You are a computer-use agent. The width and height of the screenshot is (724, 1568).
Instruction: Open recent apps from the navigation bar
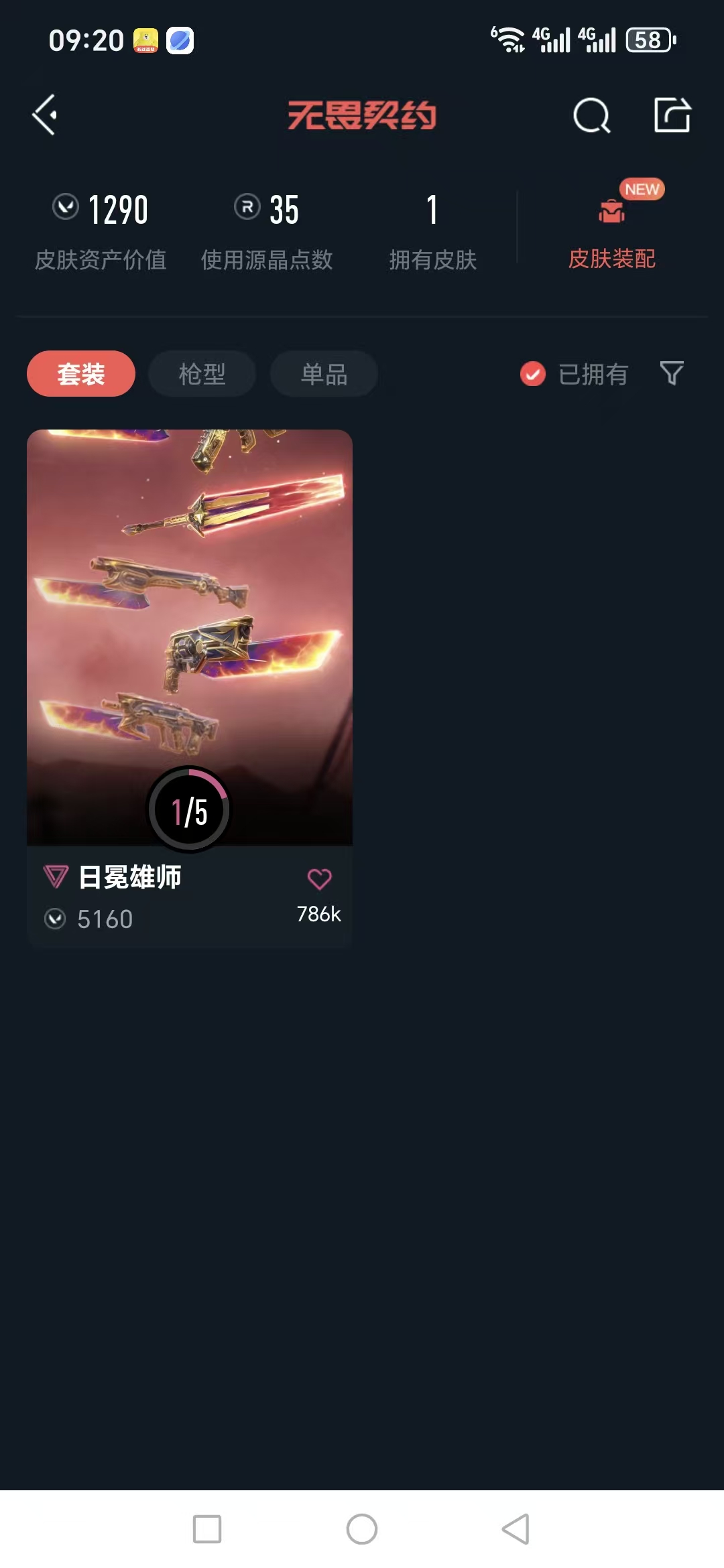pyautogui.click(x=207, y=1529)
